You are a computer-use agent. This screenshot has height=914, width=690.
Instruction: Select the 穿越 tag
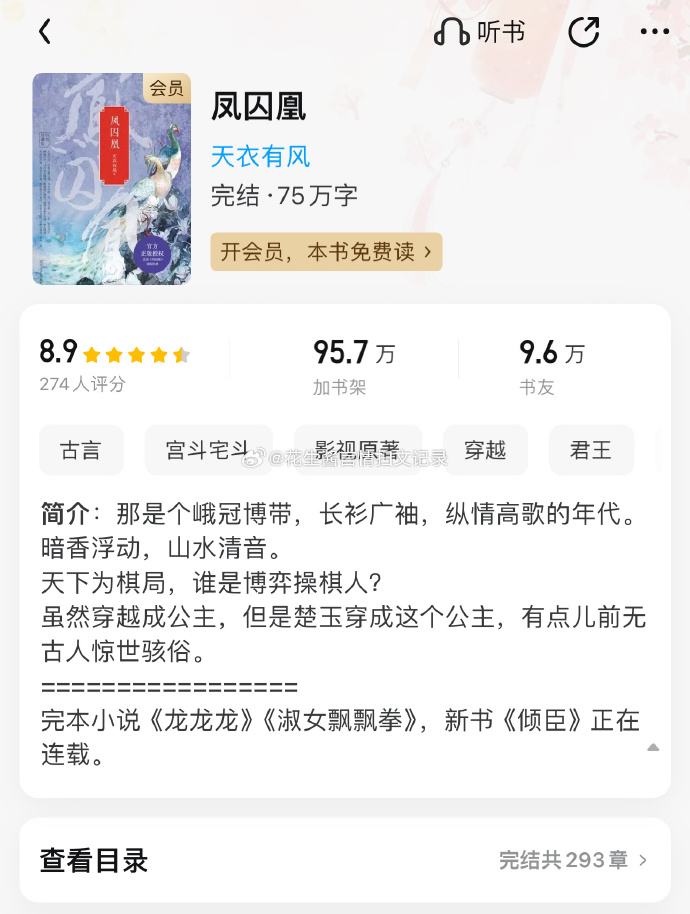[x=485, y=450]
